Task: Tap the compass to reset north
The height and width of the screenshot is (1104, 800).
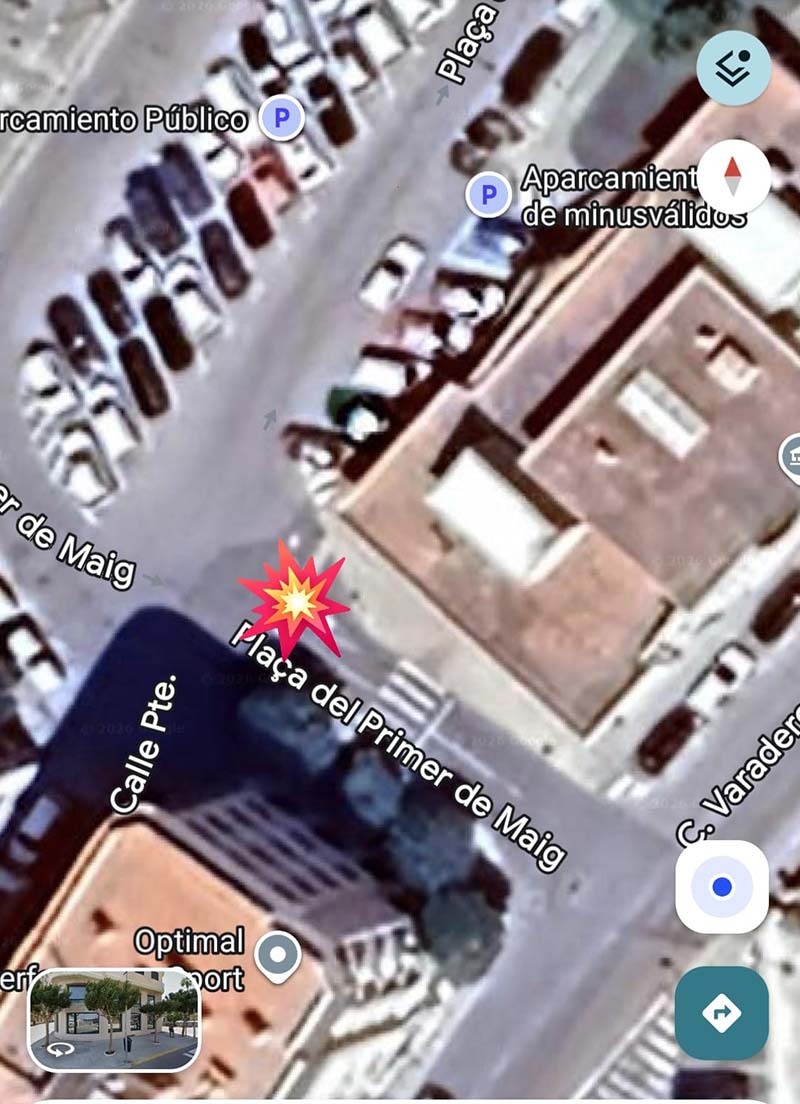Action: pos(733,178)
